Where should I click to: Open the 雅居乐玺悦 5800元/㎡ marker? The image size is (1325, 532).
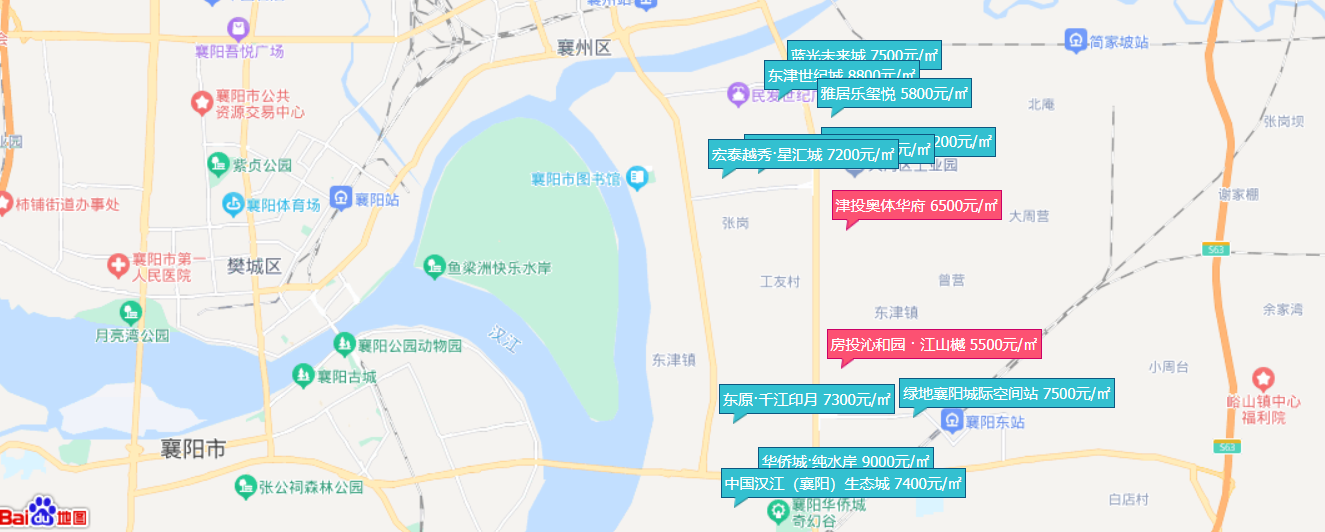coord(893,95)
